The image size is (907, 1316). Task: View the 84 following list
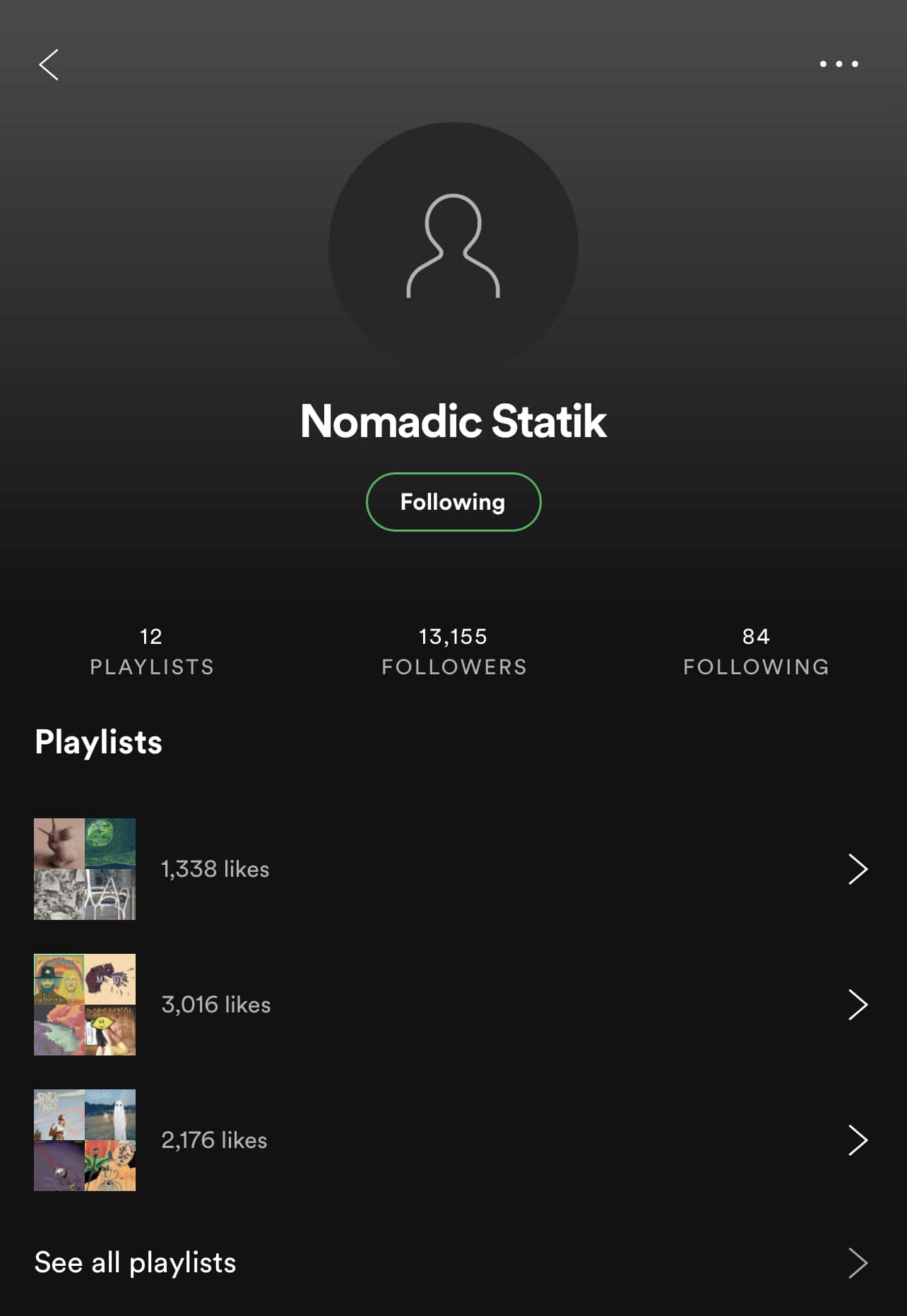tap(756, 651)
